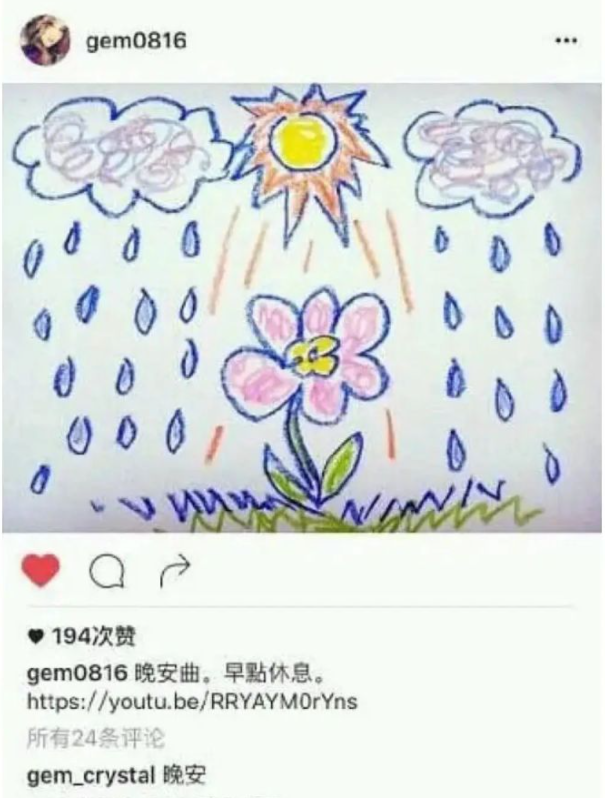Open the post's three-dot overflow menu

click(x=566, y=42)
